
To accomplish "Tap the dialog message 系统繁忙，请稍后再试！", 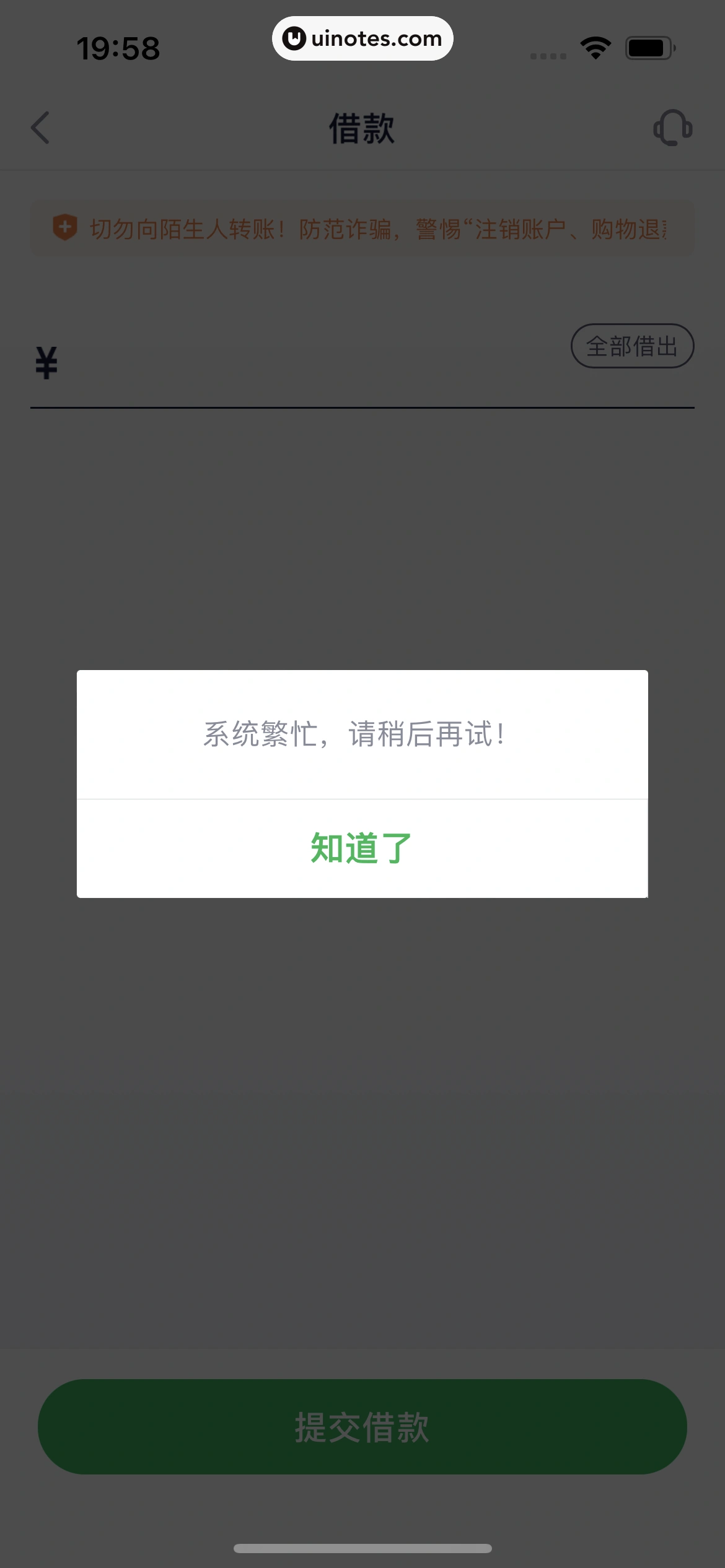I will [362, 736].
